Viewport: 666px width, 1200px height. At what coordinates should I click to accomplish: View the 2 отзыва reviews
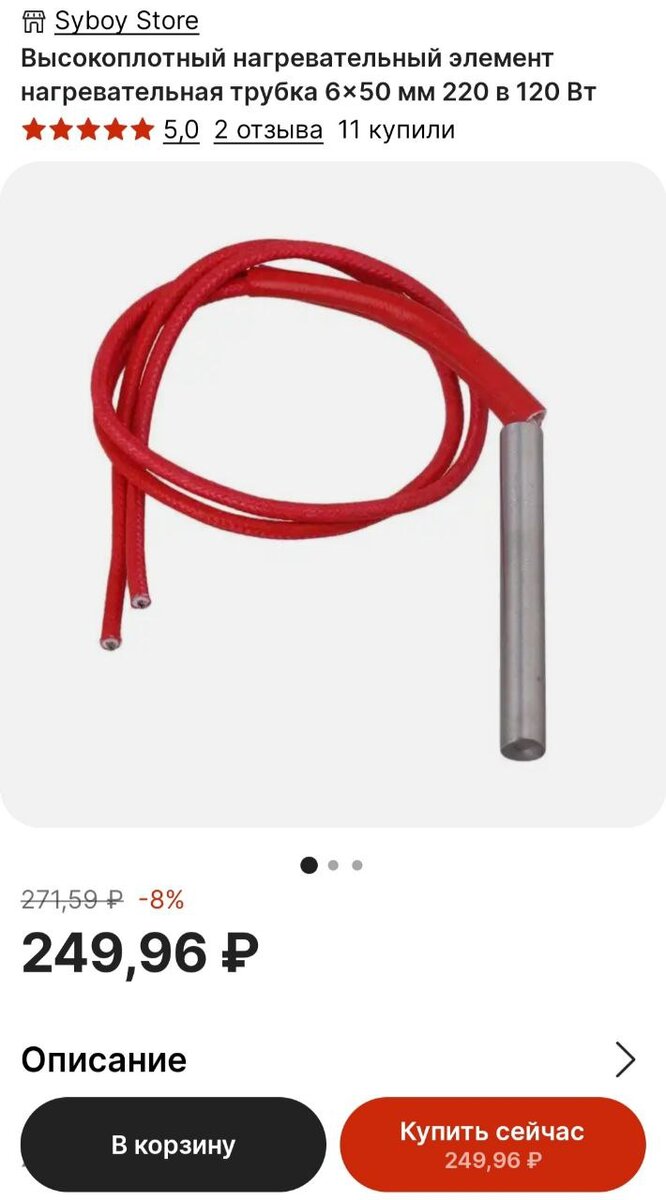[x=268, y=129]
